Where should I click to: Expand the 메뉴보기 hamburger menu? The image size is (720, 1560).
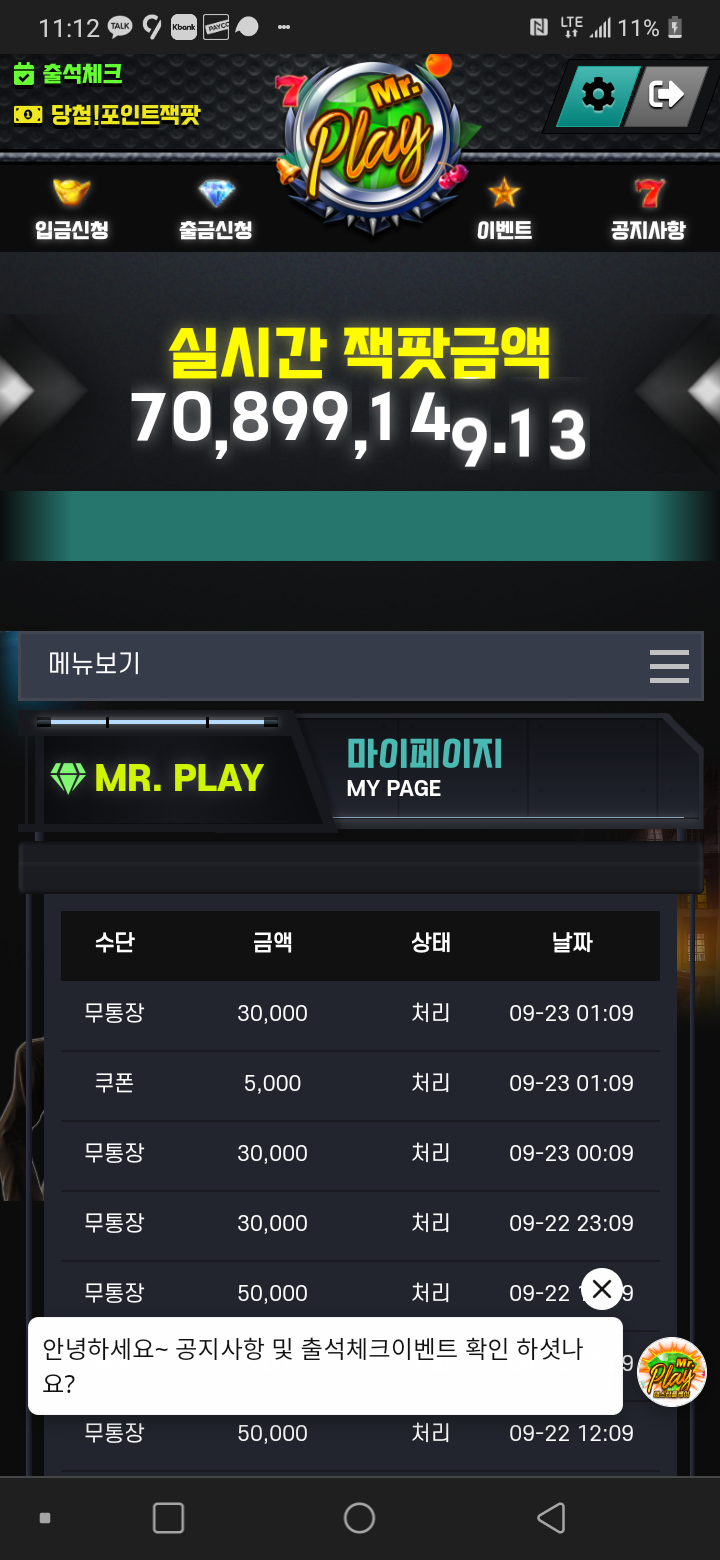coord(668,665)
